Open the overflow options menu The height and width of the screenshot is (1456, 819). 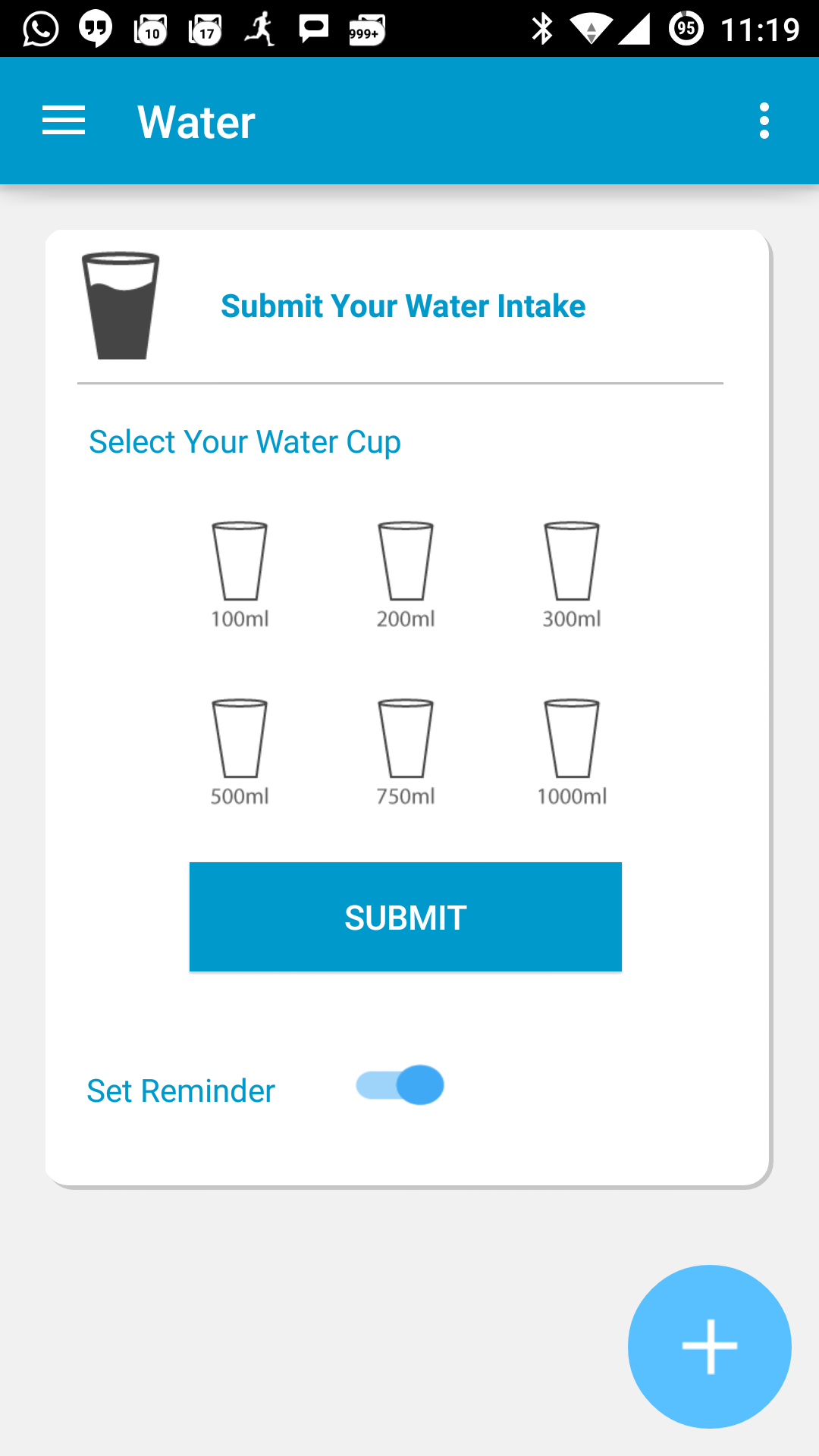pyautogui.click(x=764, y=121)
